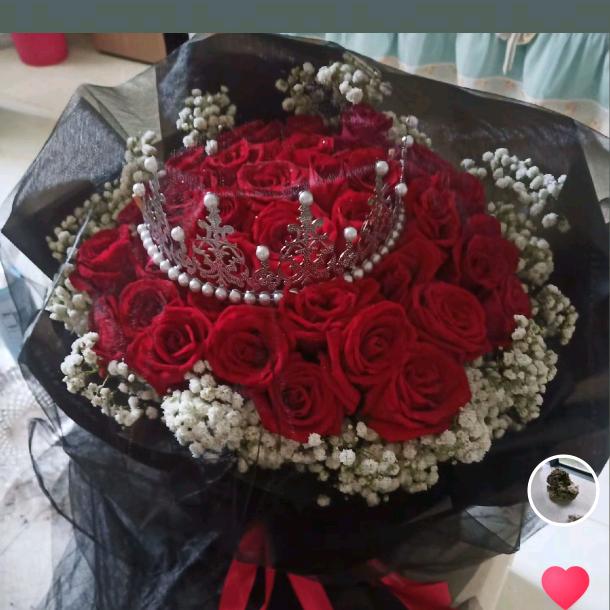This screenshot has width=610, height=610.
Task: Like the video with the heart
Action: pos(565,586)
